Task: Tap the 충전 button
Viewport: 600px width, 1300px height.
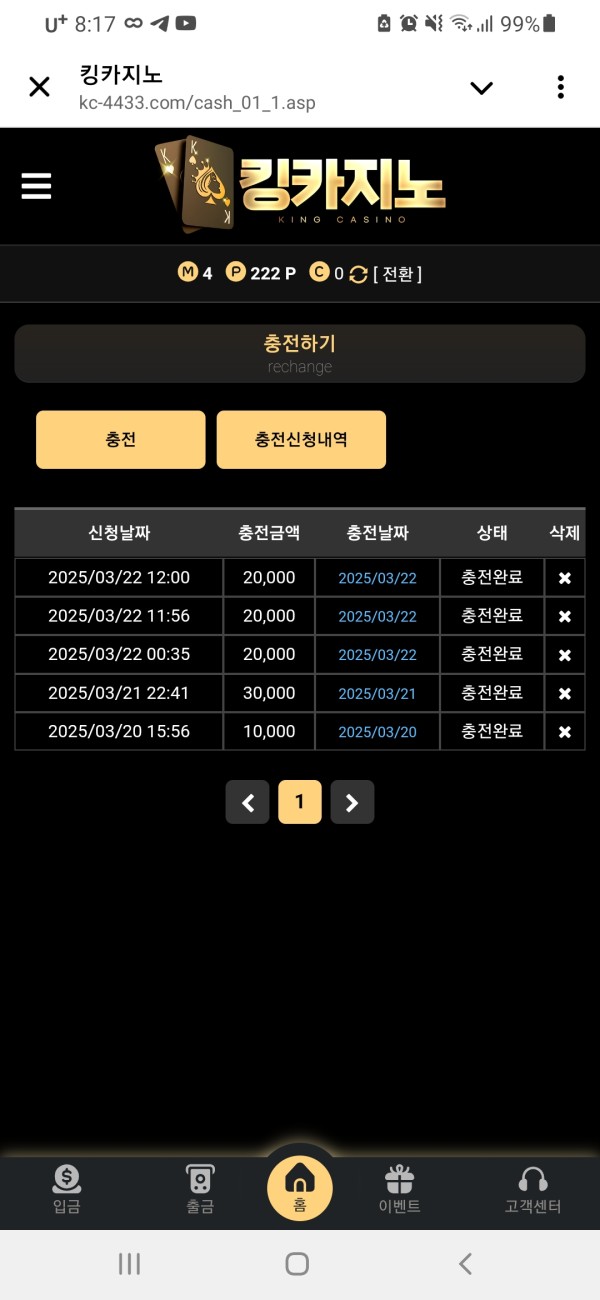Action: [x=121, y=439]
